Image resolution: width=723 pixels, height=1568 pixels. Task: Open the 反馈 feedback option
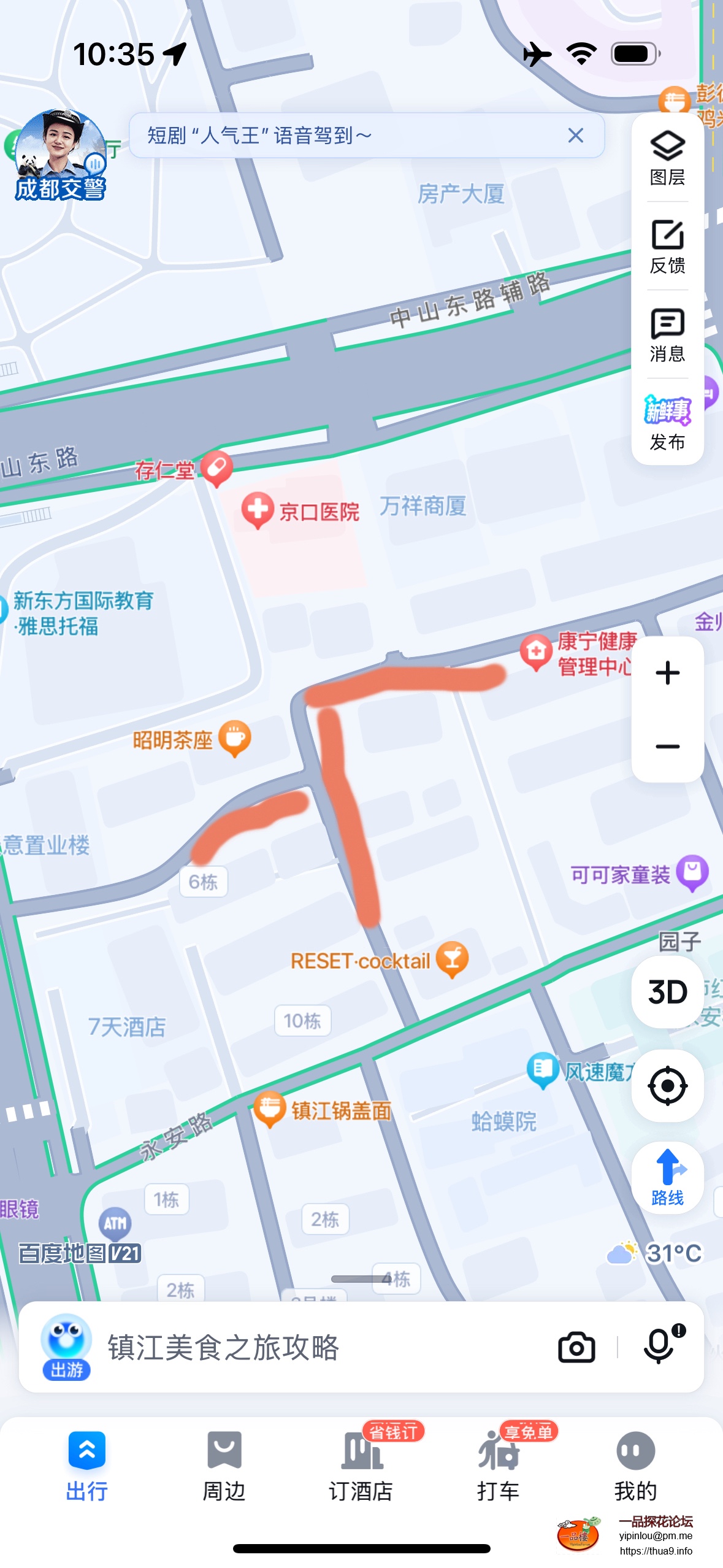[x=667, y=247]
